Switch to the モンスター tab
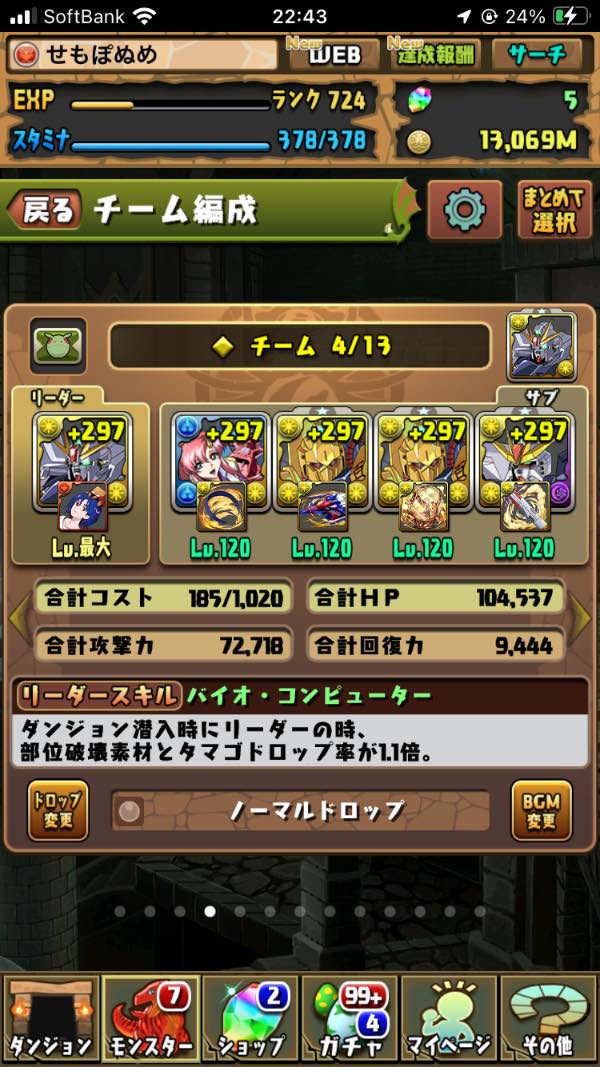This screenshot has width=600, height=1067. point(150,1020)
